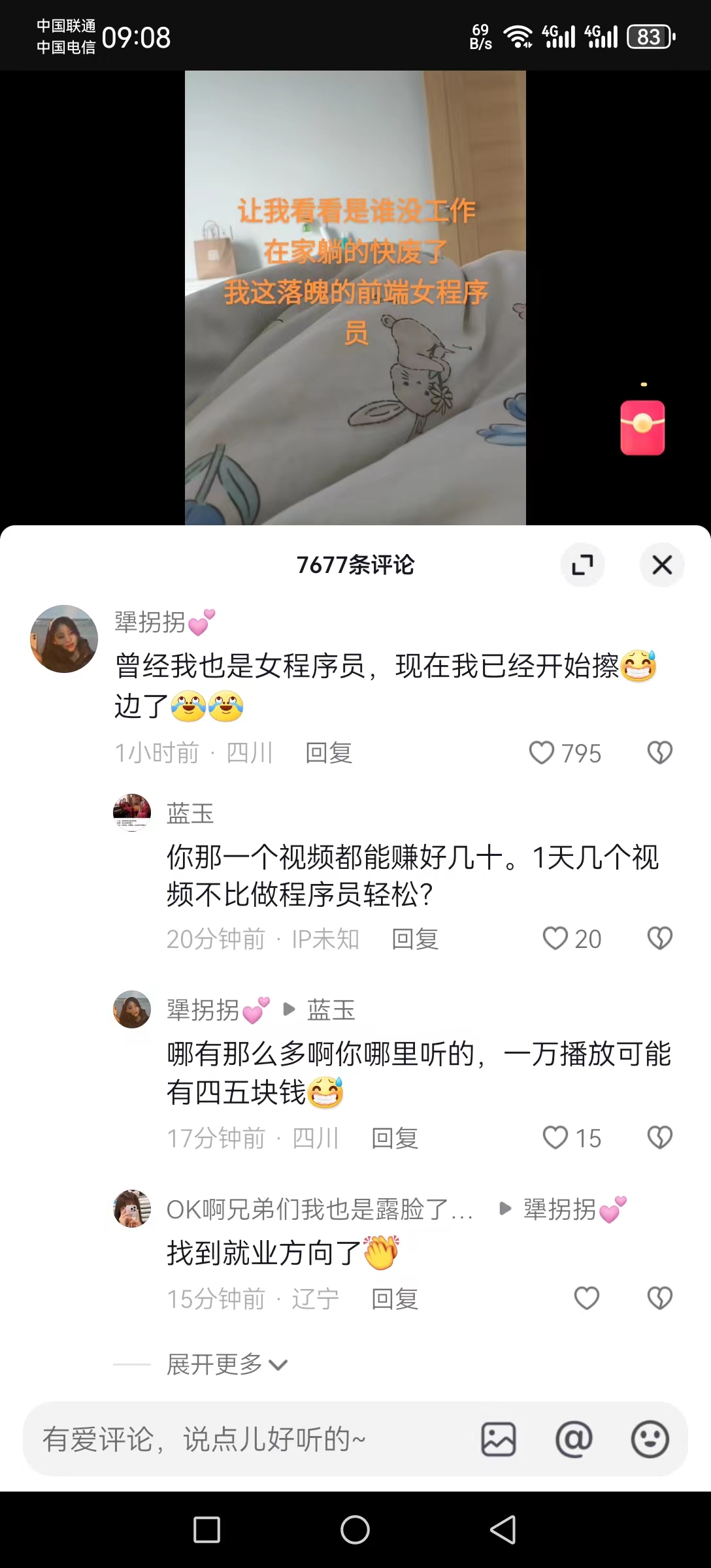711x1568 pixels.
Task: Reply to the top comment from 四川
Action: pyautogui.click(x=329, y=753)
